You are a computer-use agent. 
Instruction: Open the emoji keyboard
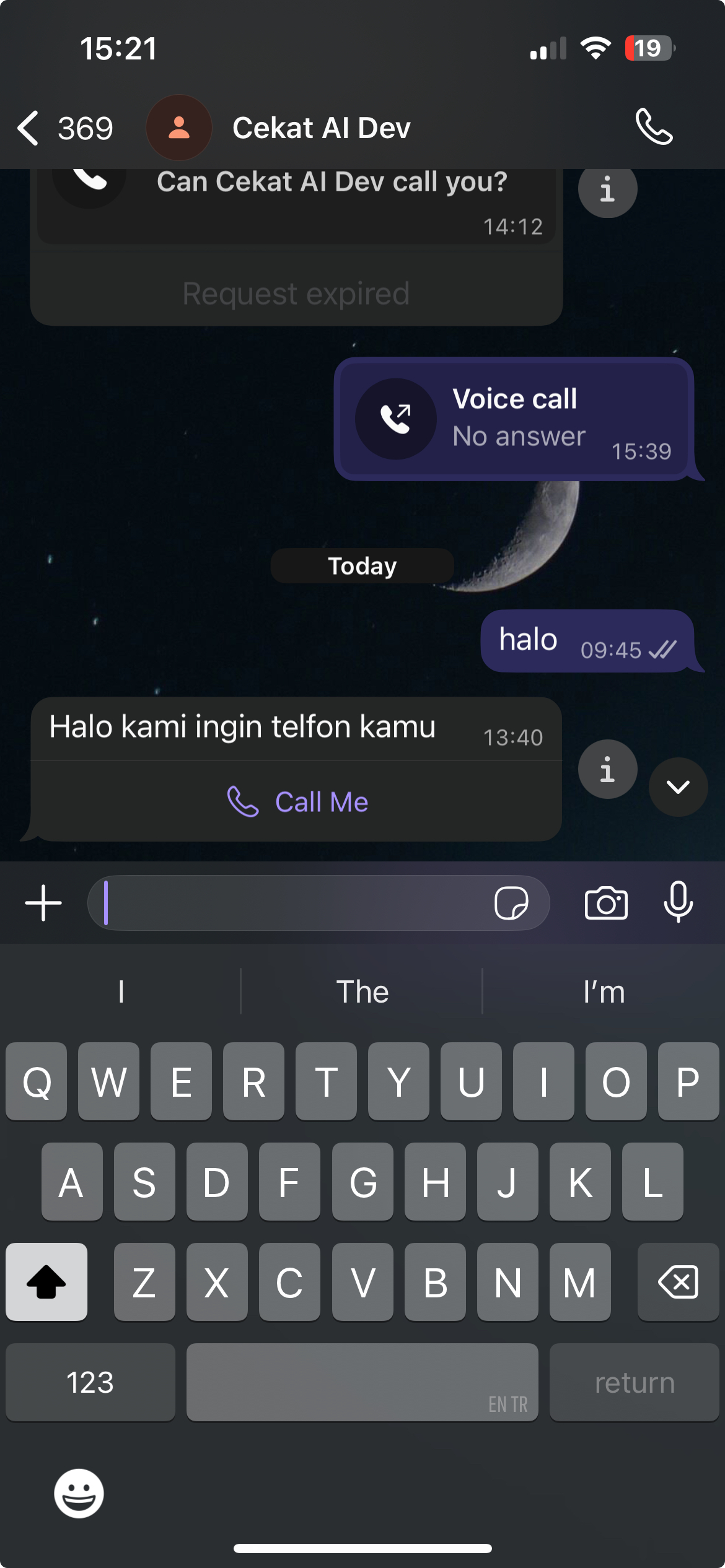coord(79,1494)
